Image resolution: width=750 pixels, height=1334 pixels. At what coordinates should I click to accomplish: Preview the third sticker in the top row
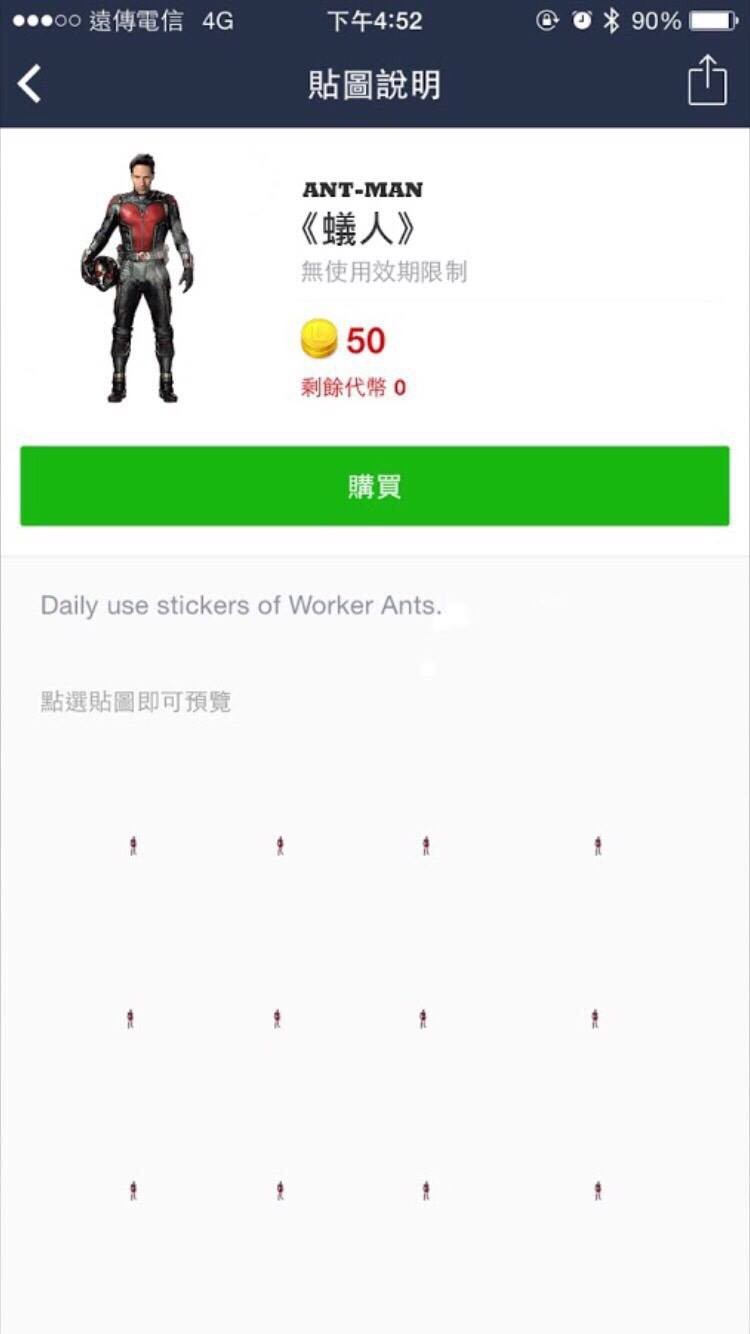tap(424, 844)
